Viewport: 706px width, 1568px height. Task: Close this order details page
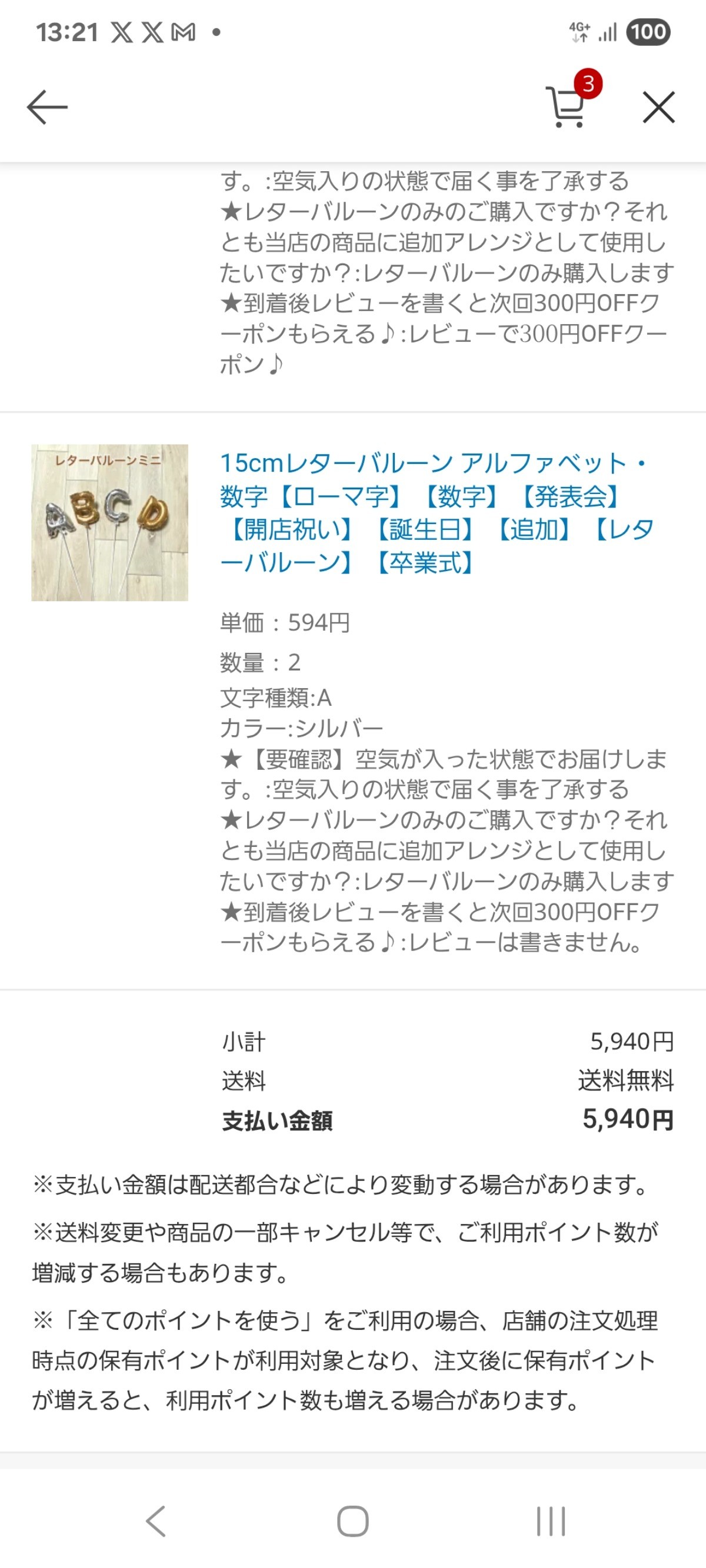658,107
